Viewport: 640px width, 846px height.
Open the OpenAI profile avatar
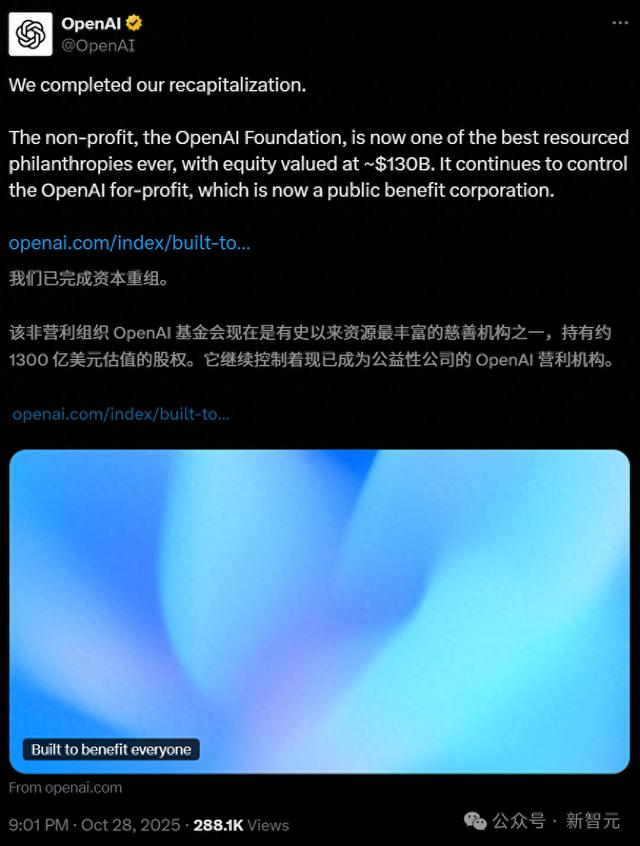(x=31, y=34)
